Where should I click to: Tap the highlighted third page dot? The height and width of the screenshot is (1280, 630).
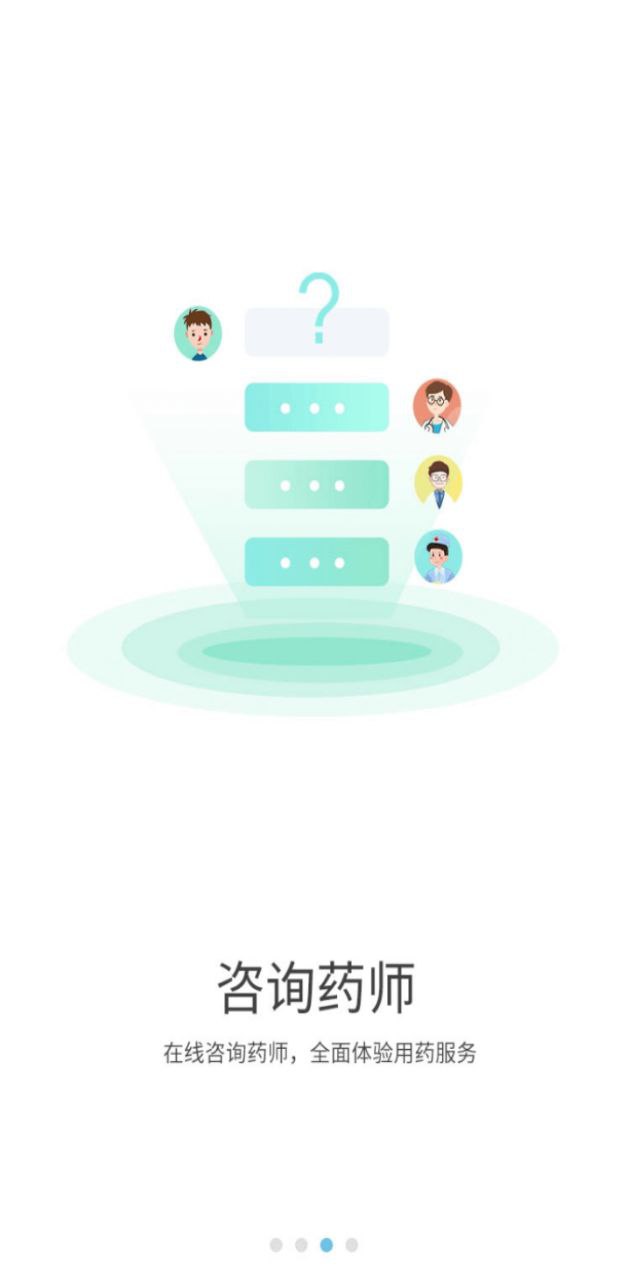[326, 1245]
